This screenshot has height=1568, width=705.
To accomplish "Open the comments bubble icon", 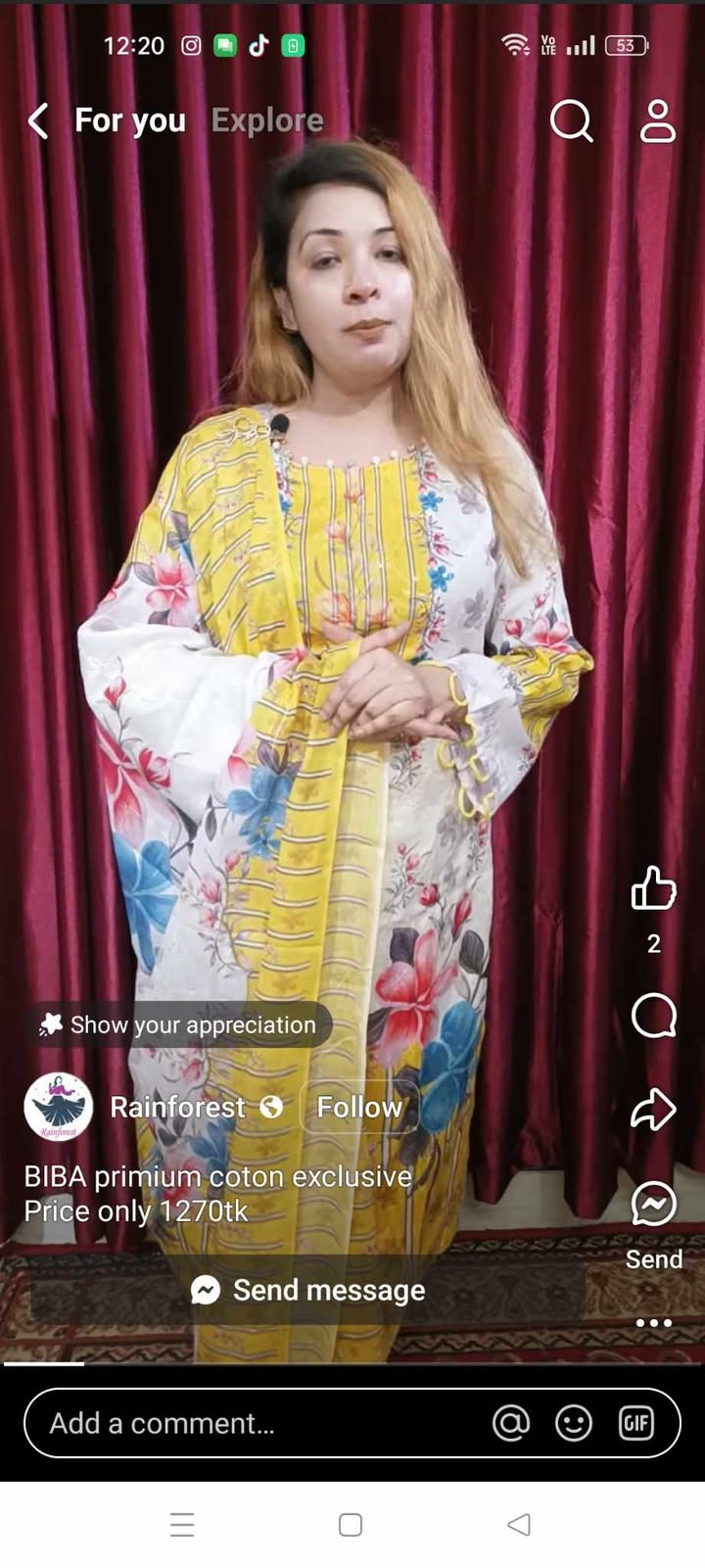I will pyautogui.click(x=653, y=1016).
